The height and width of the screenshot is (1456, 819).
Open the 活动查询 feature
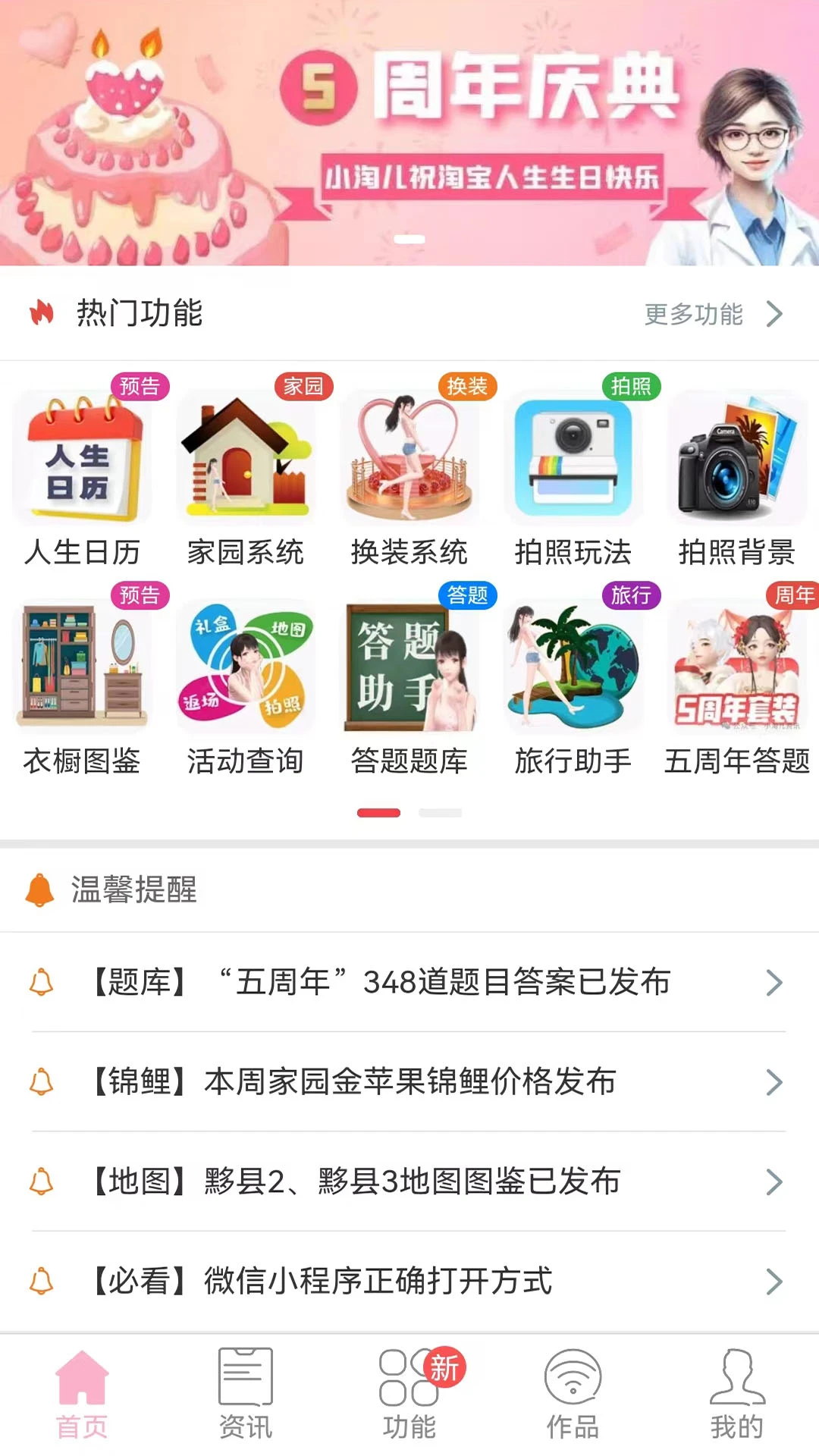pos(245,667)
